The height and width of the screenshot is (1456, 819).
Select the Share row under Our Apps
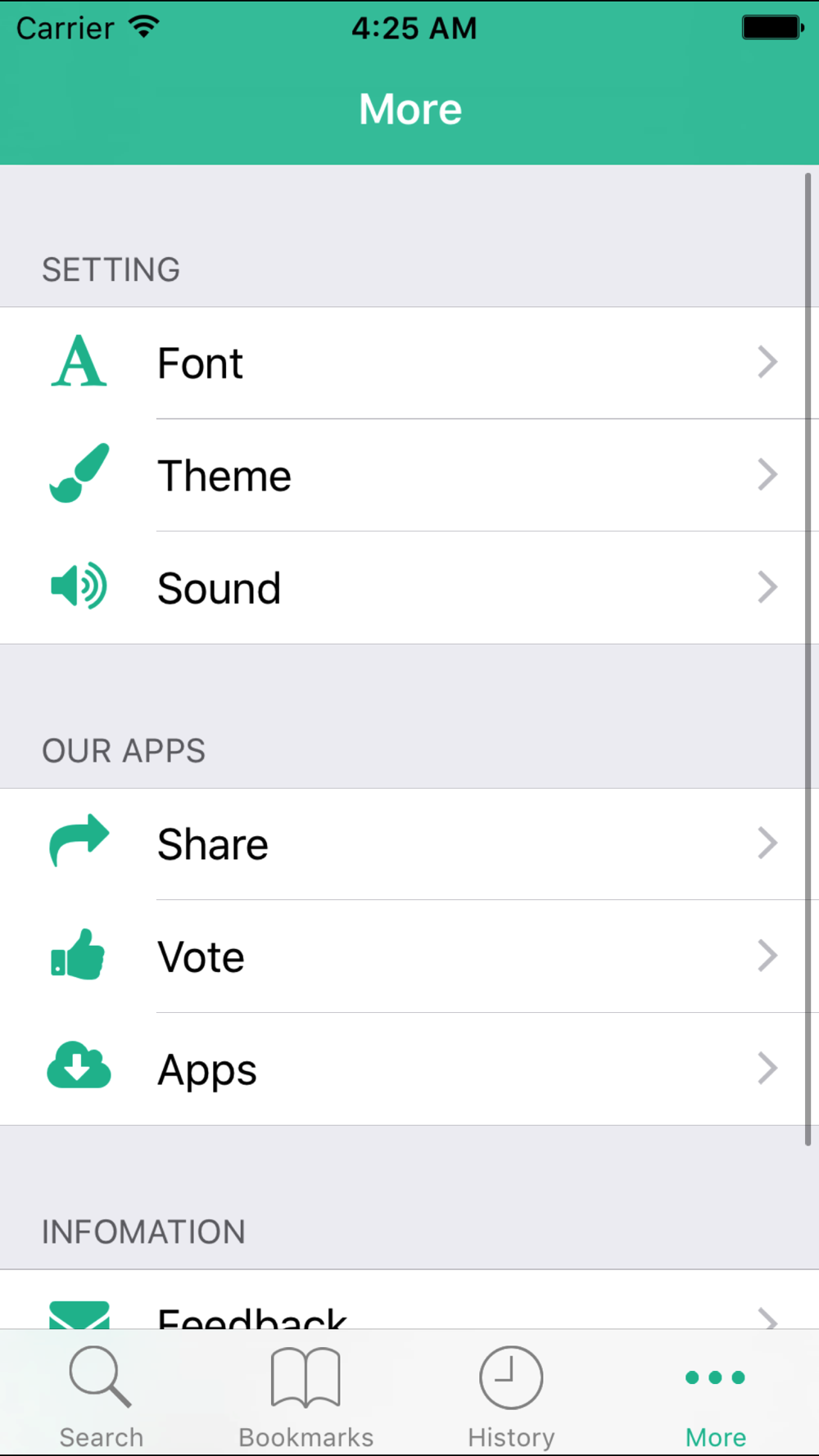(x=409, y=843)
